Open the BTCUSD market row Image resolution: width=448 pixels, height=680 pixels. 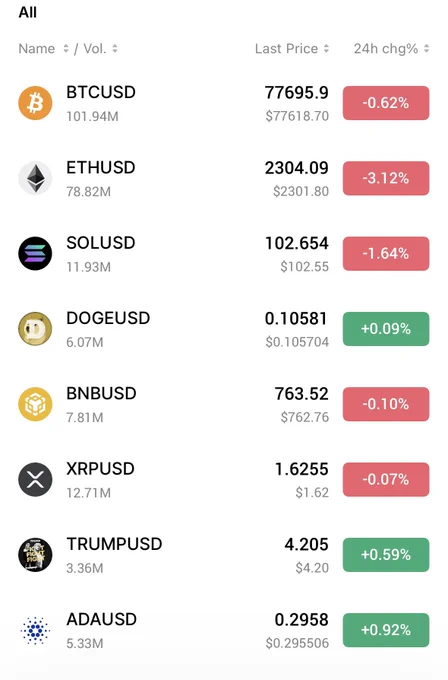(224, 103)
